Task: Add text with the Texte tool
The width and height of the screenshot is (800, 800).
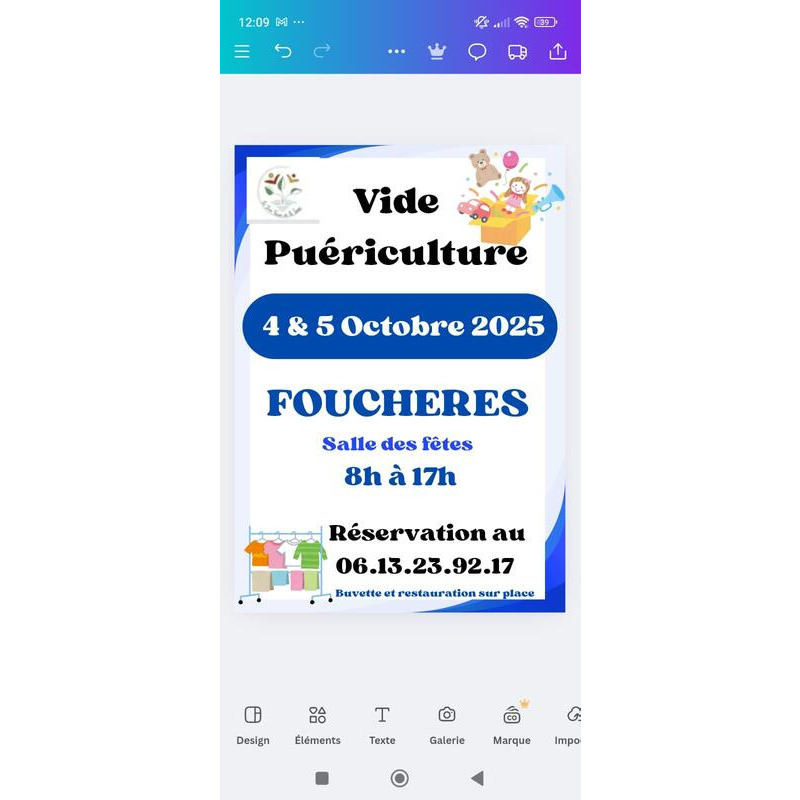Action: click(x=382, y=724)
